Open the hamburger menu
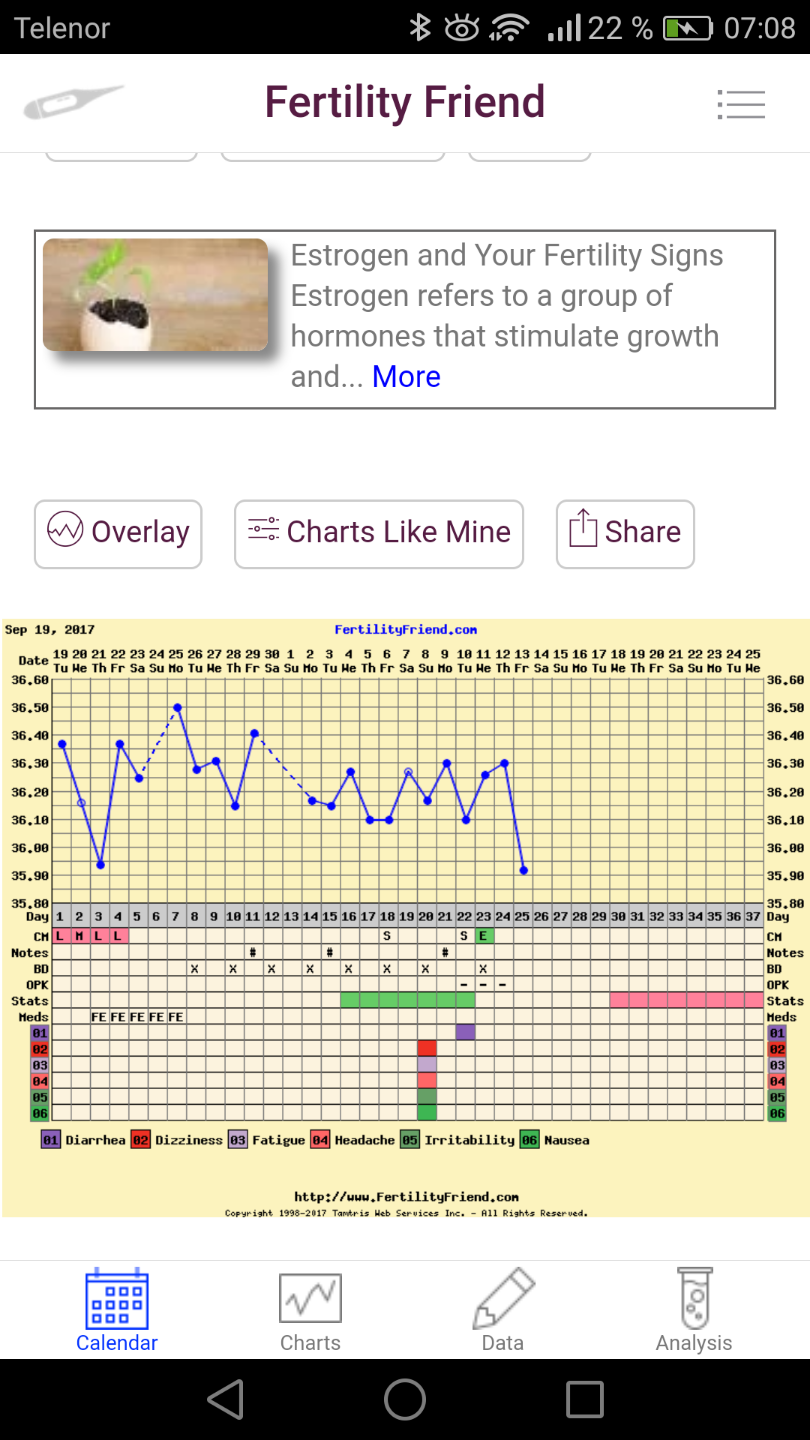The height and width of the screenshot is (1440, 810). coord(741,104)
